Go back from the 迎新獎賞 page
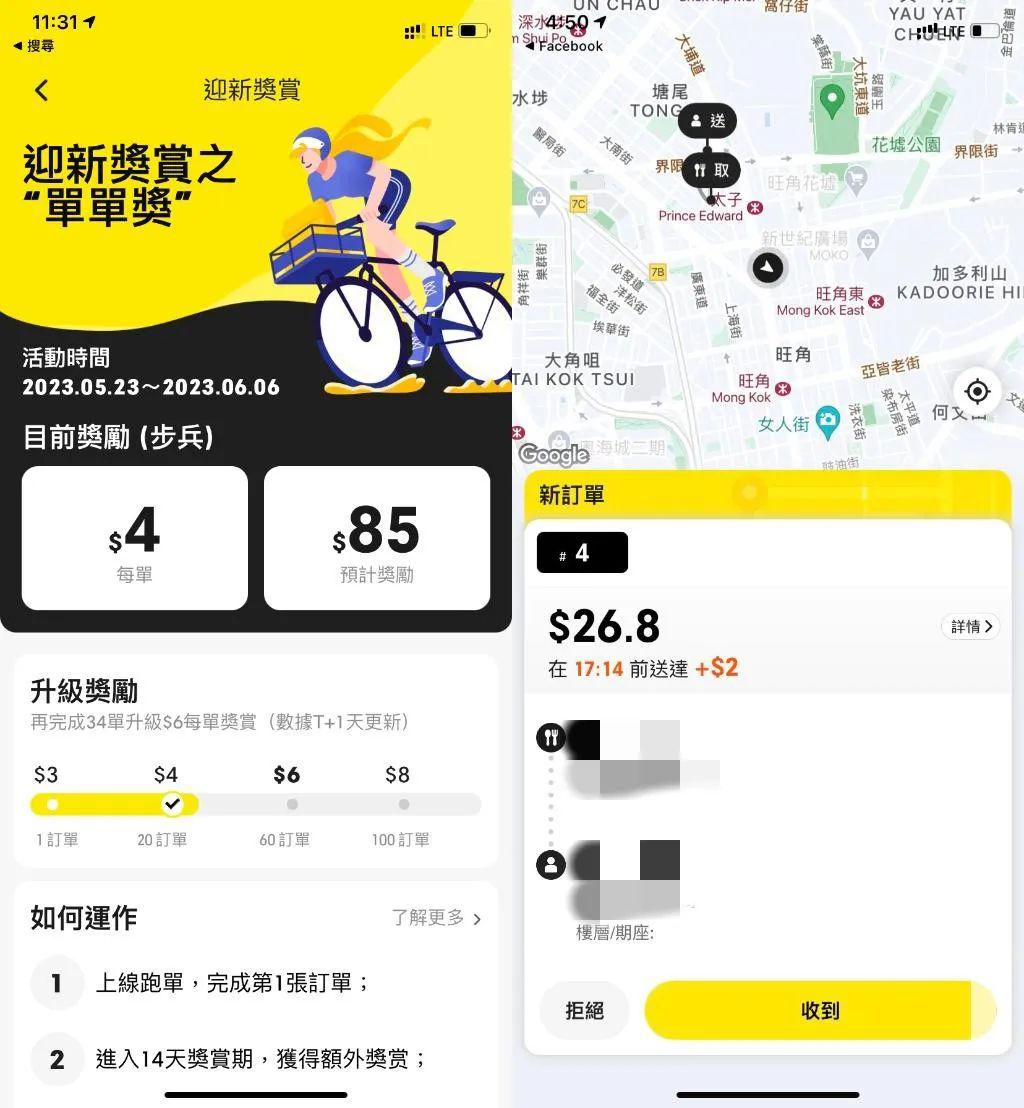This screenshot has height=1108, width=1024. pyautogui.click(x=41, y=91)
